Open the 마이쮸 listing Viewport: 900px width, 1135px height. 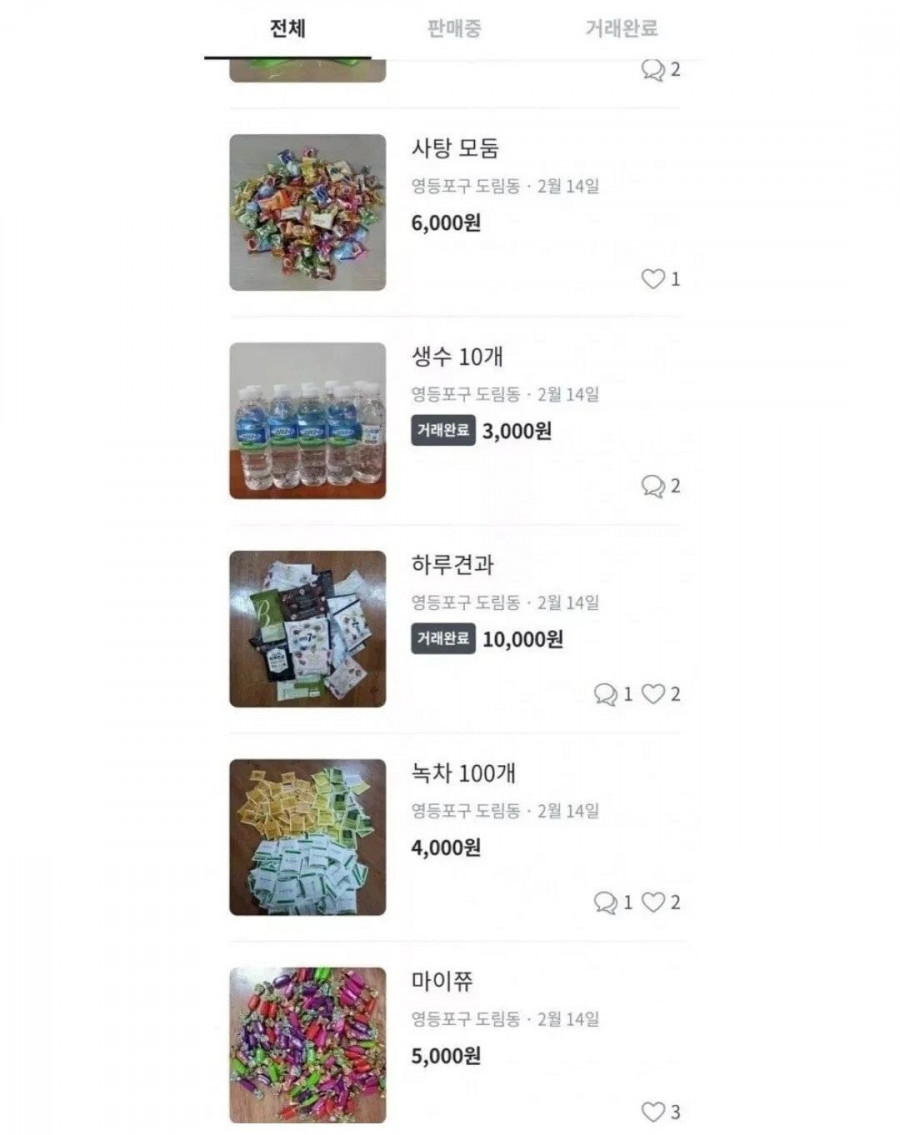442,981
